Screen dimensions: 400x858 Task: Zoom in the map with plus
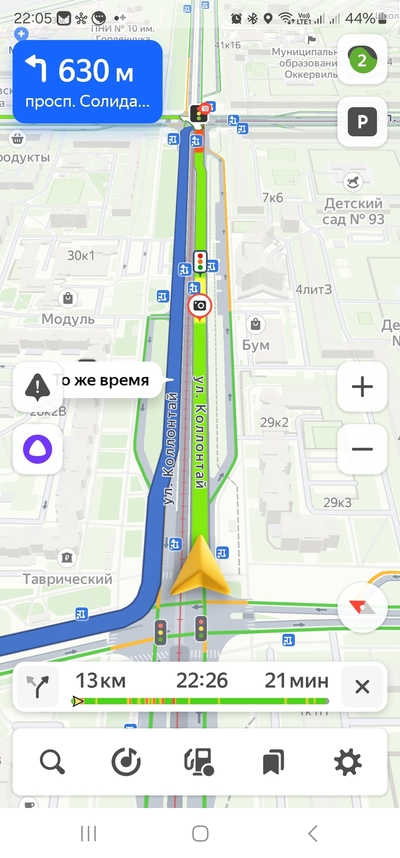click(362, 387)
